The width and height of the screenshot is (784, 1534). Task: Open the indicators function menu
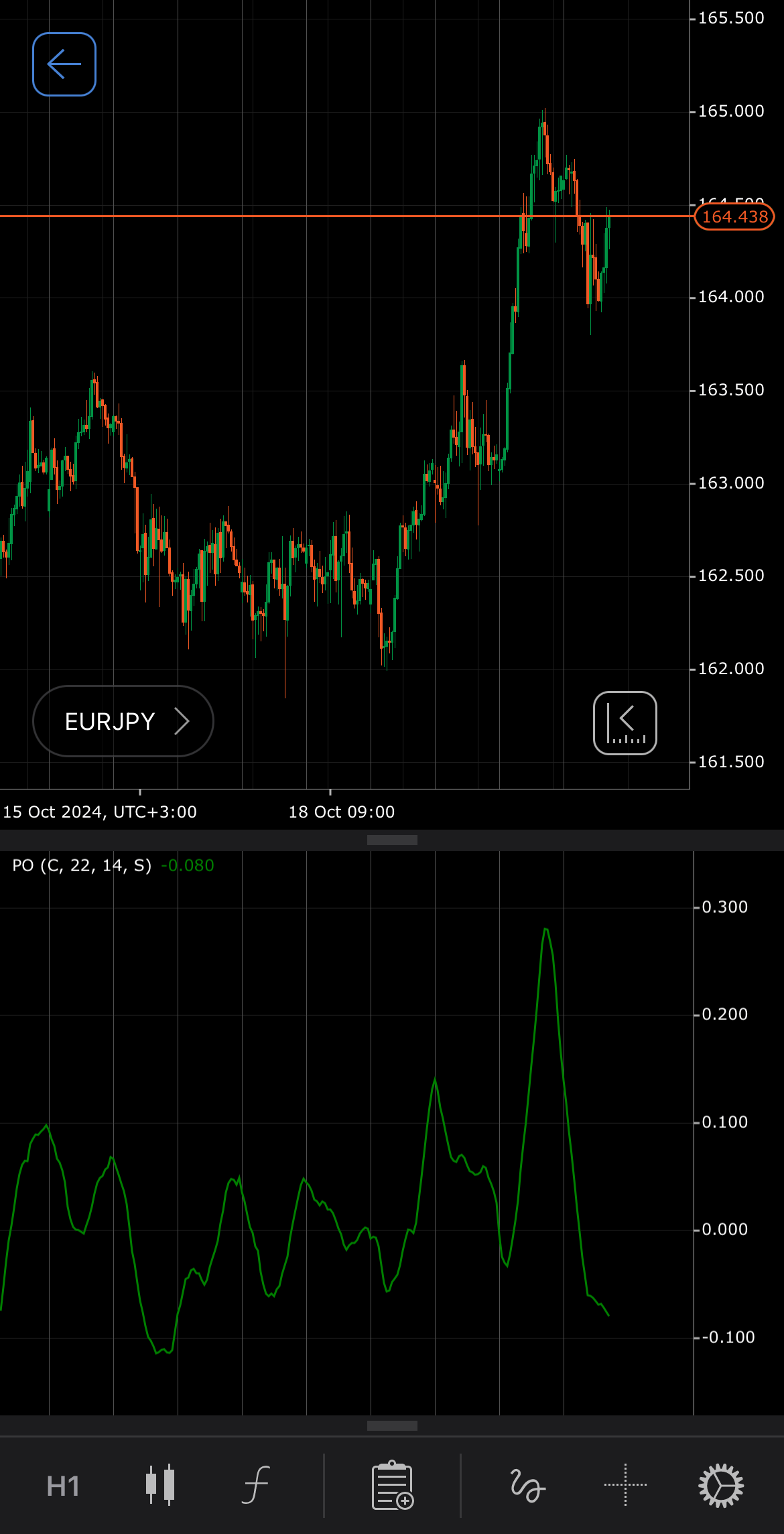[x=256, y=1485]
